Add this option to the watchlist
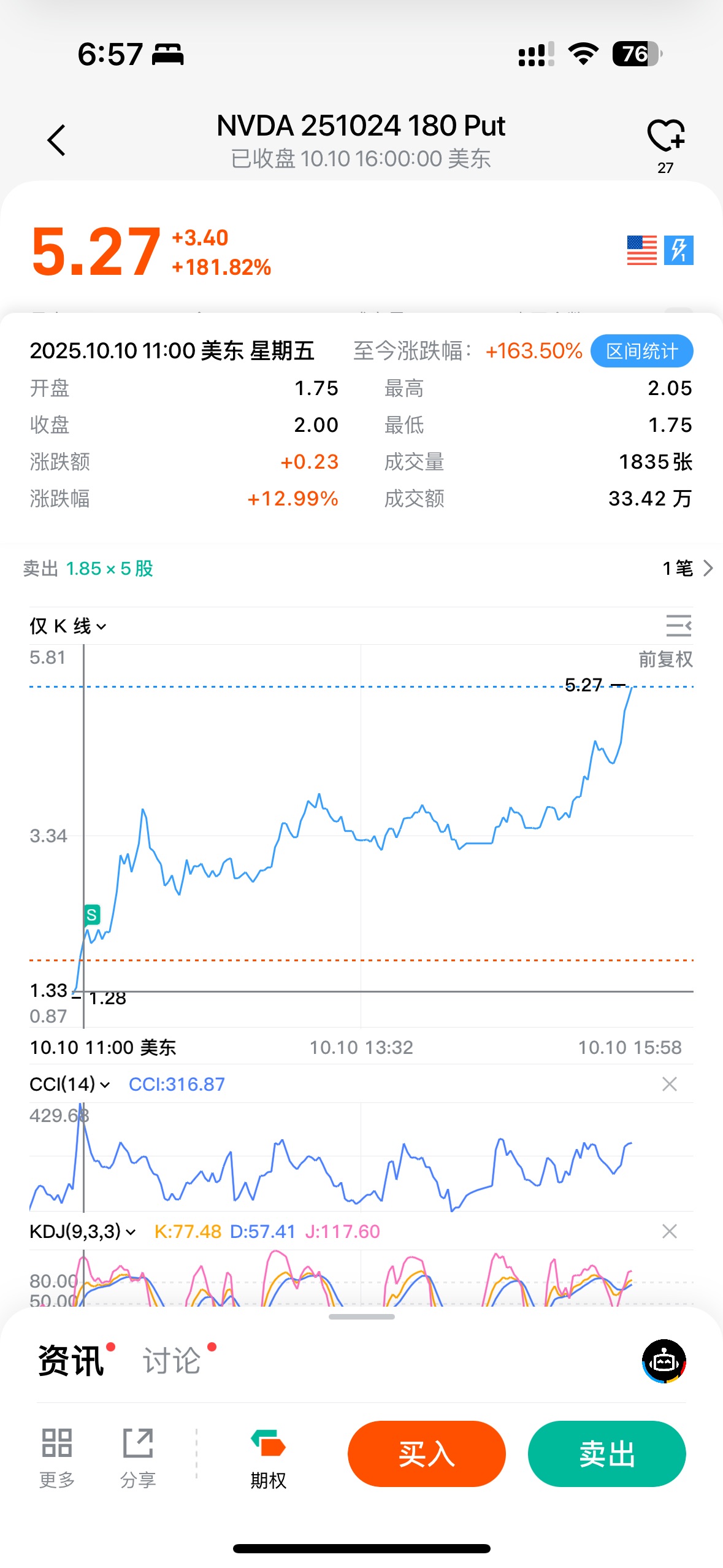723x1568 pixels. coord(665,136)
